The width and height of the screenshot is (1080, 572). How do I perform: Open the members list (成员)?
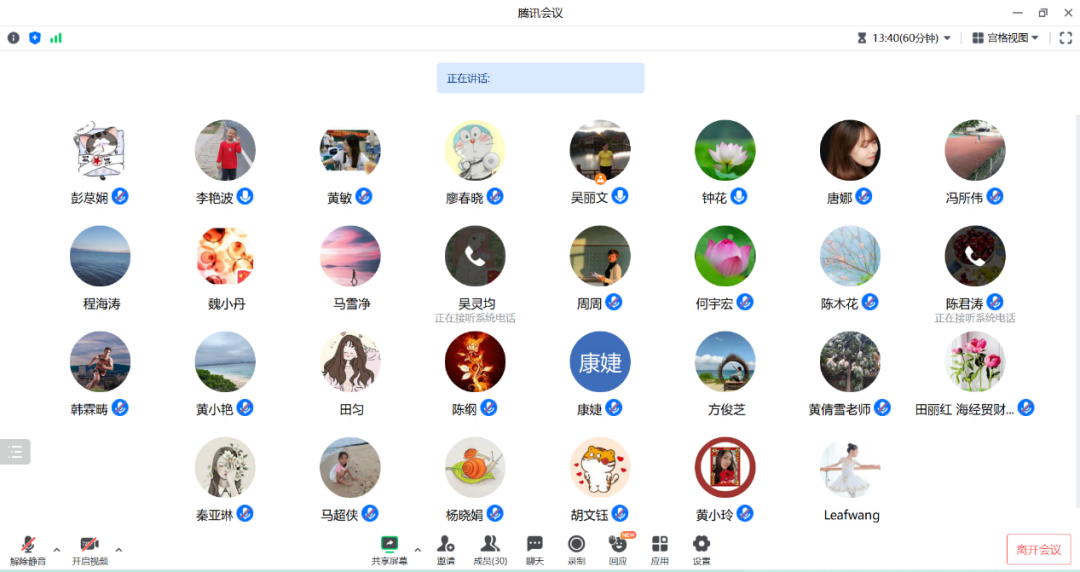490,549
